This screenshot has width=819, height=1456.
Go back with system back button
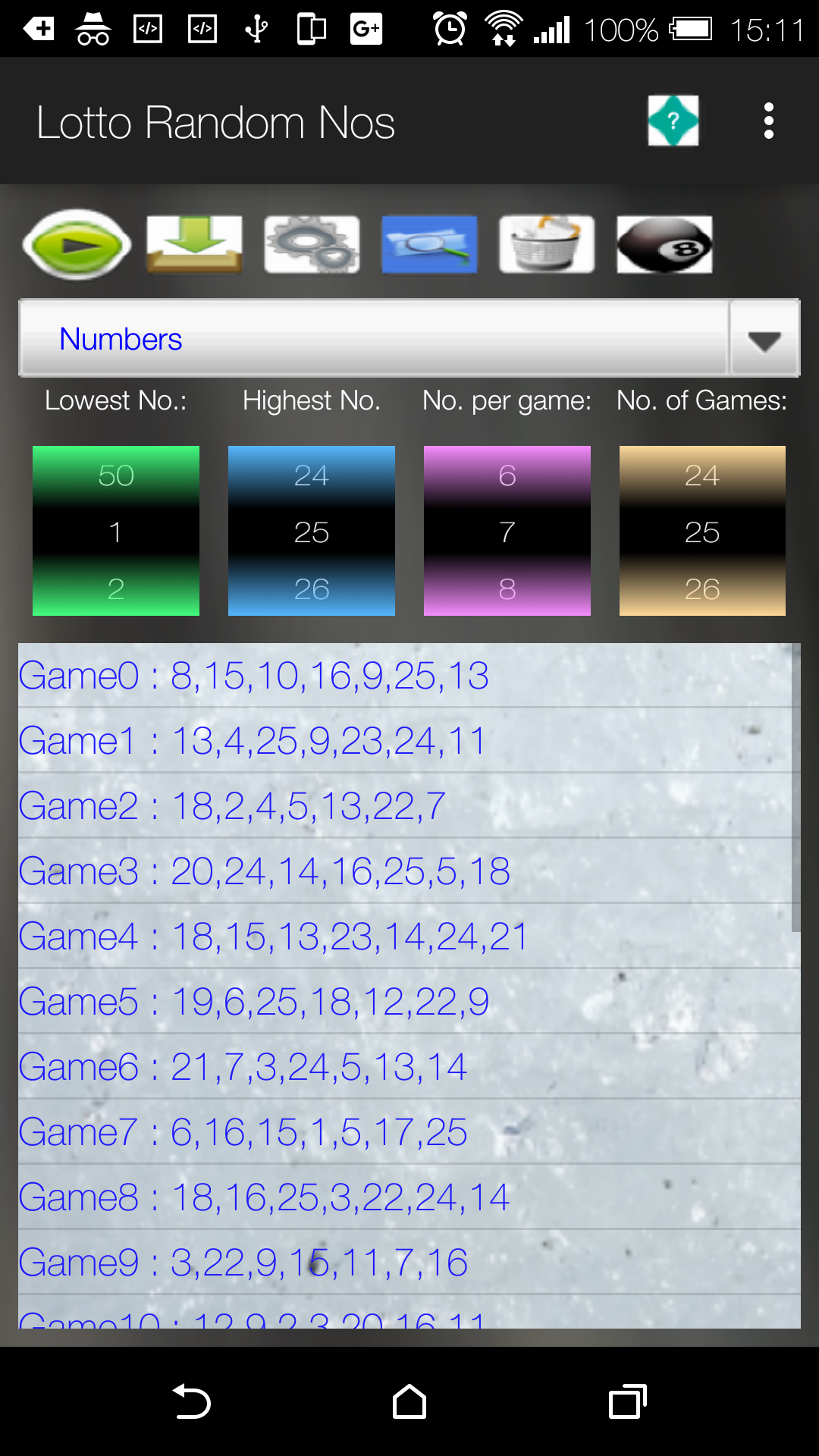point(192,1401)
